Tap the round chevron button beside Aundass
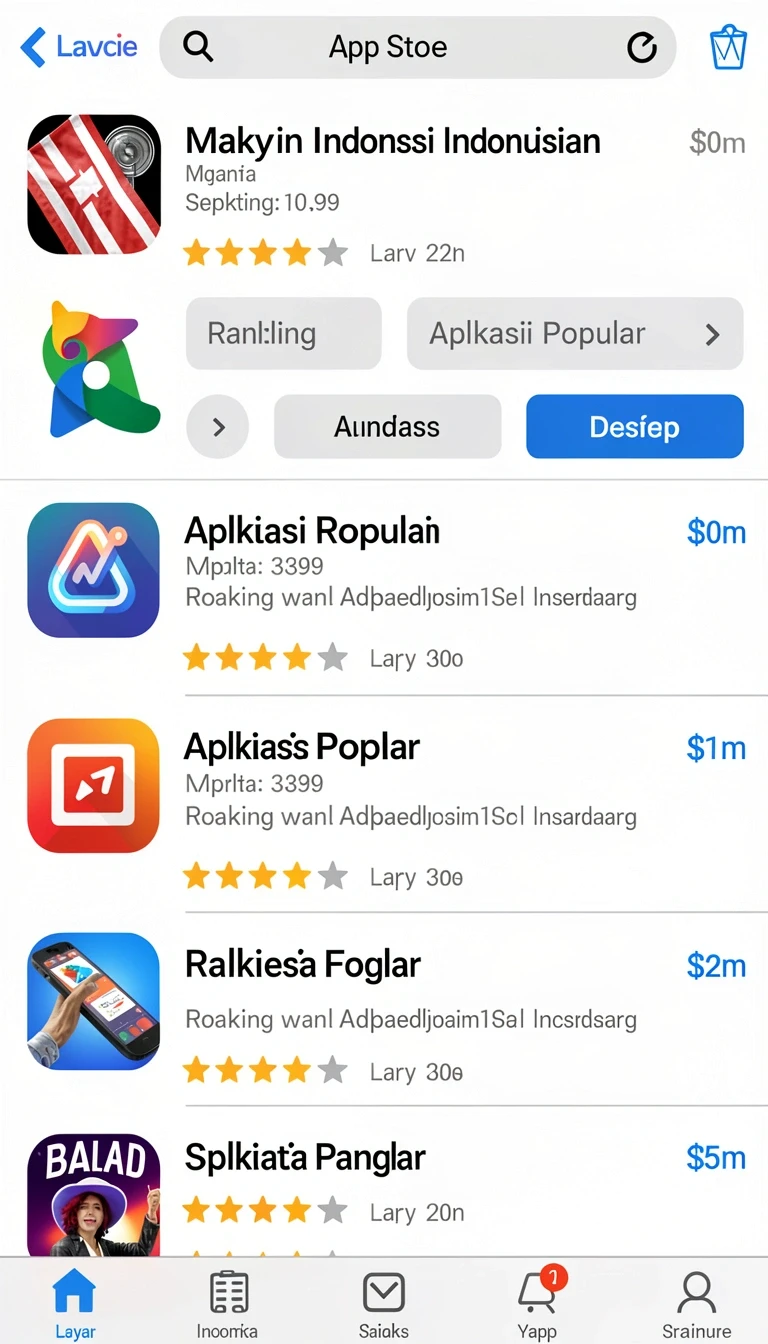 pyautogui.click(x=218, y=427)
